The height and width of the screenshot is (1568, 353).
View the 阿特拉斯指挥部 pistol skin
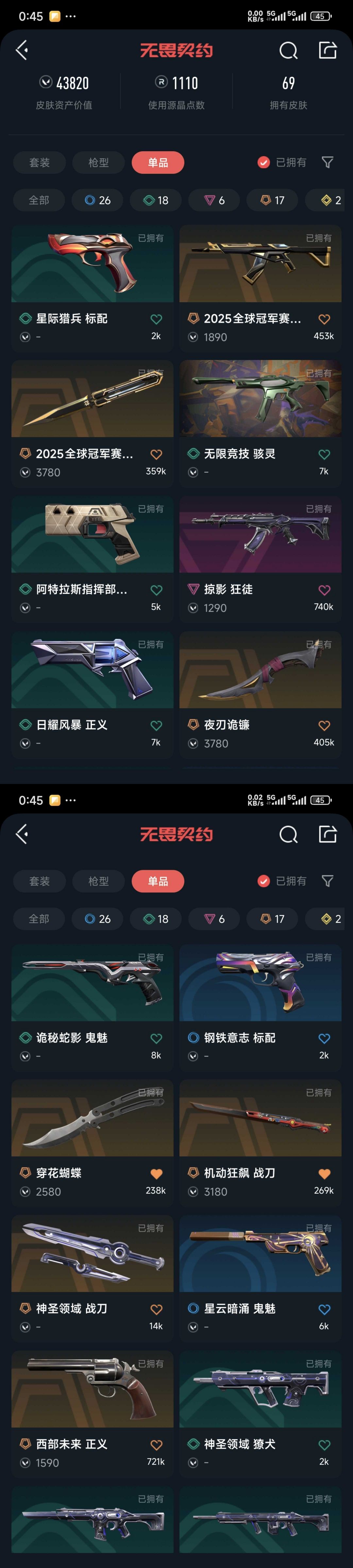tap(92, 535)
